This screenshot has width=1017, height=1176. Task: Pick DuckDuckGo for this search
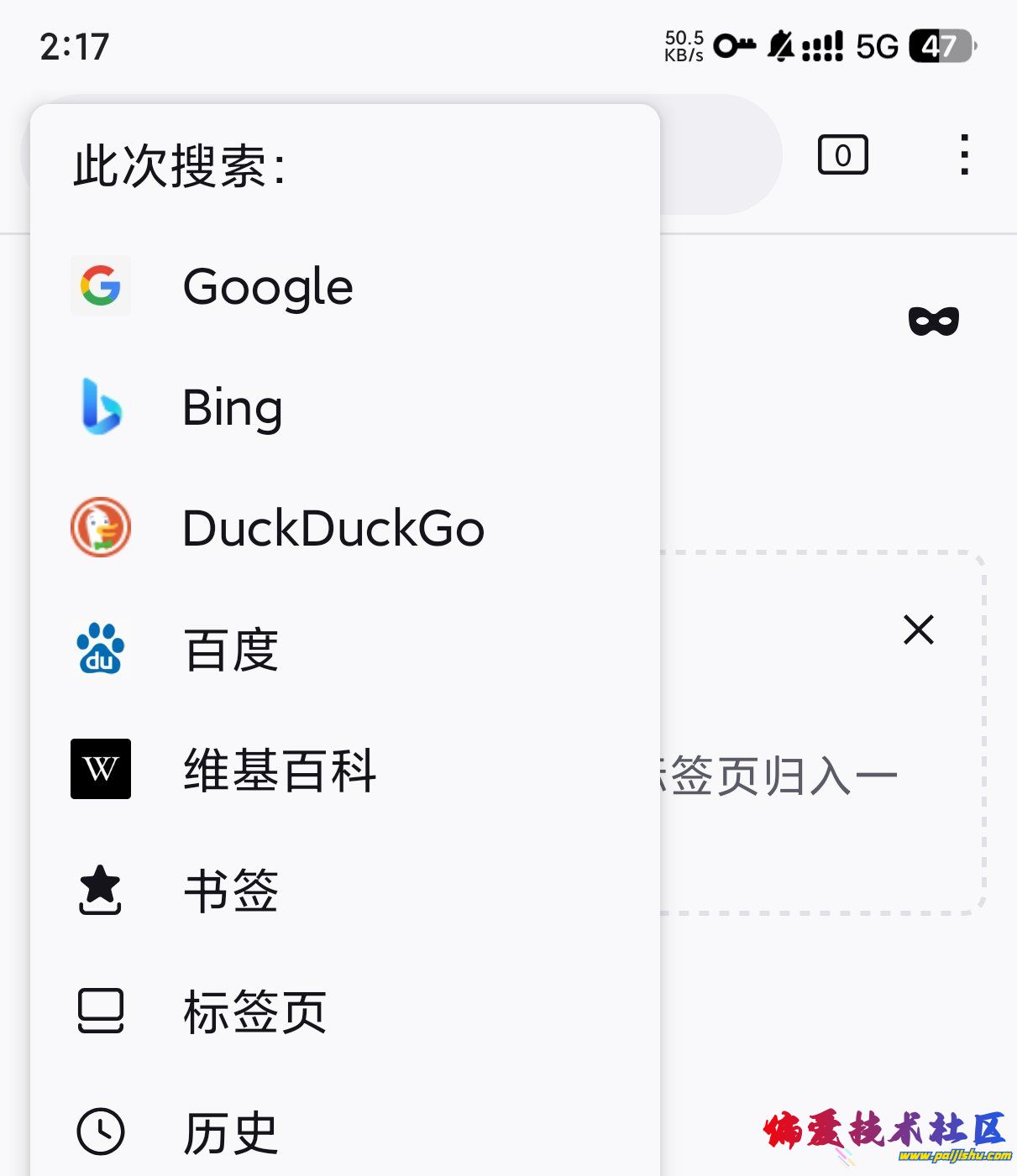(x=333, y=528)
